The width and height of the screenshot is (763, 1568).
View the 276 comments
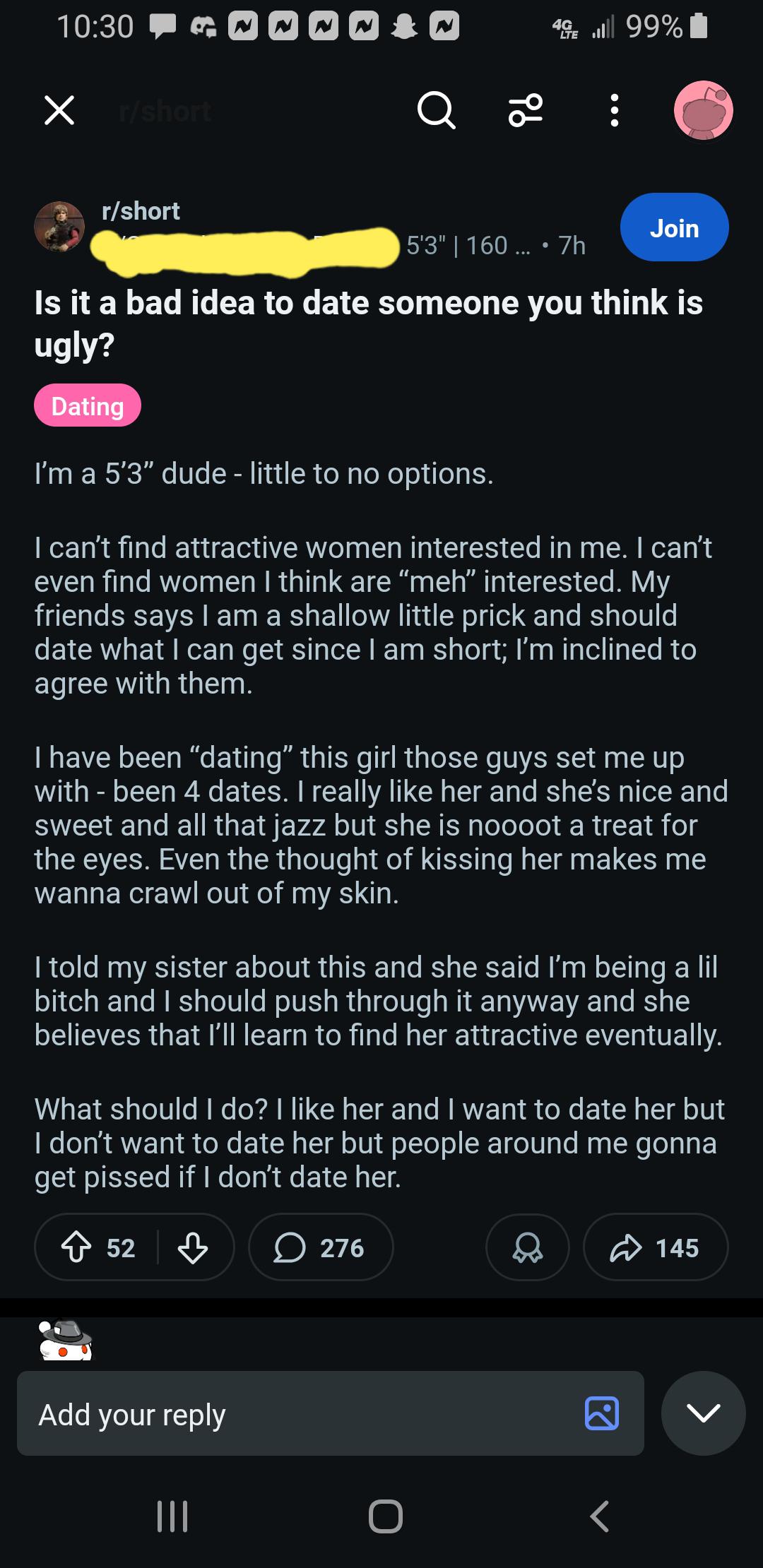click(x=320, y=1248)
